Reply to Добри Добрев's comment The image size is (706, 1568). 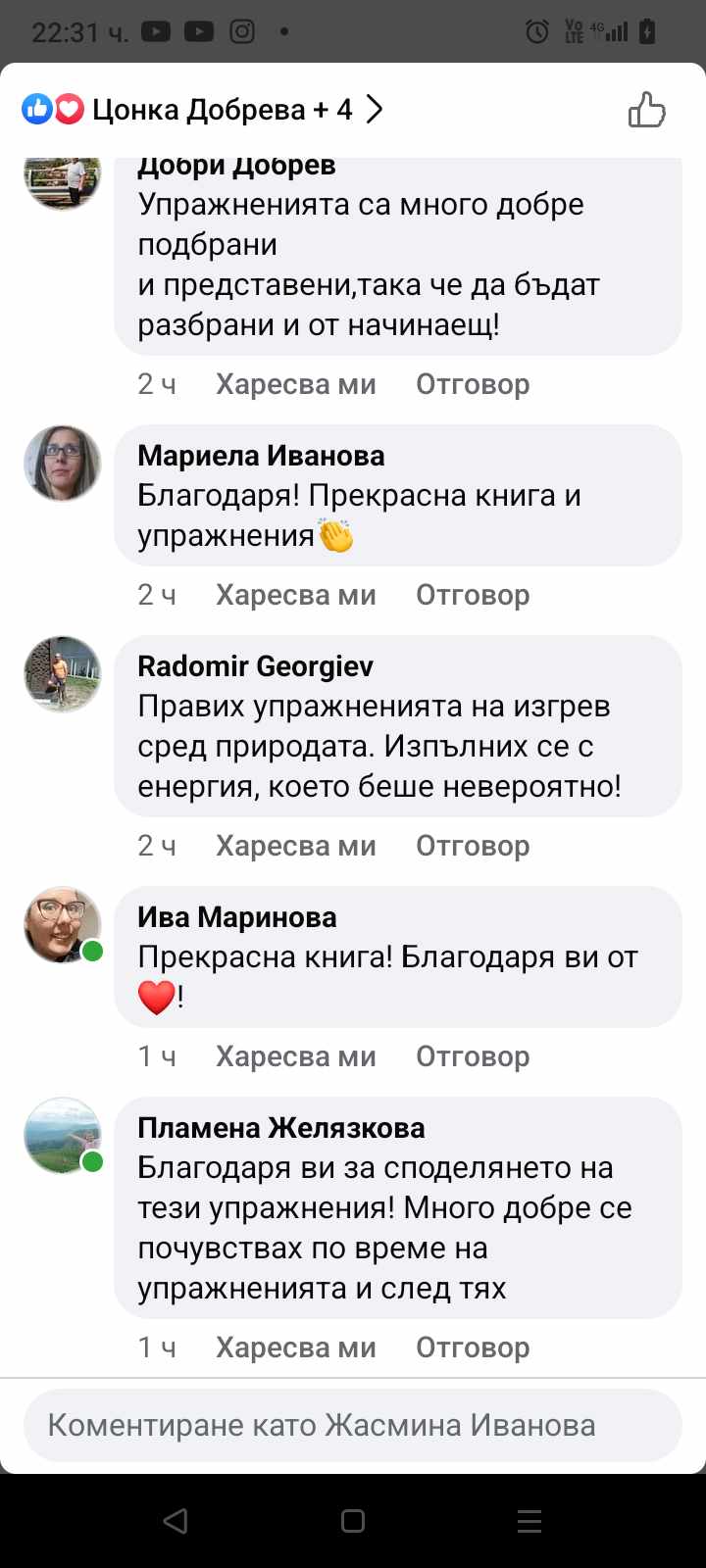(473, 384)
